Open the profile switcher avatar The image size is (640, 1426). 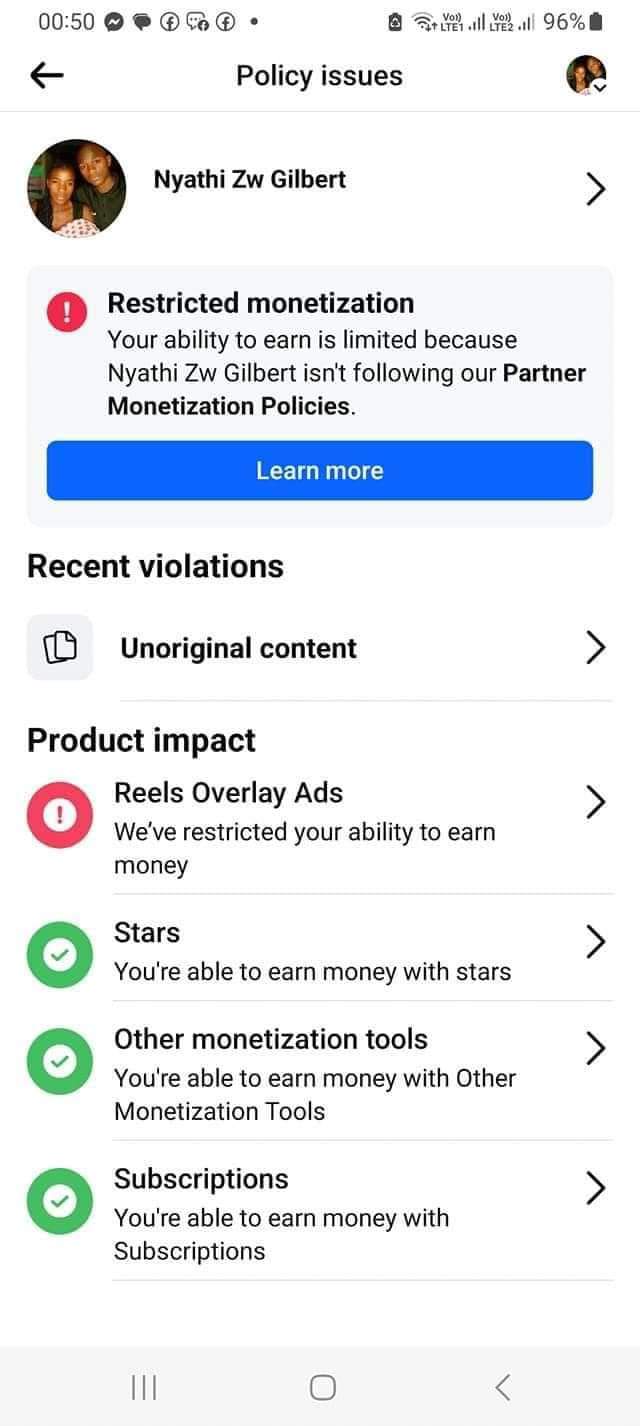click(x=586, y=75)
